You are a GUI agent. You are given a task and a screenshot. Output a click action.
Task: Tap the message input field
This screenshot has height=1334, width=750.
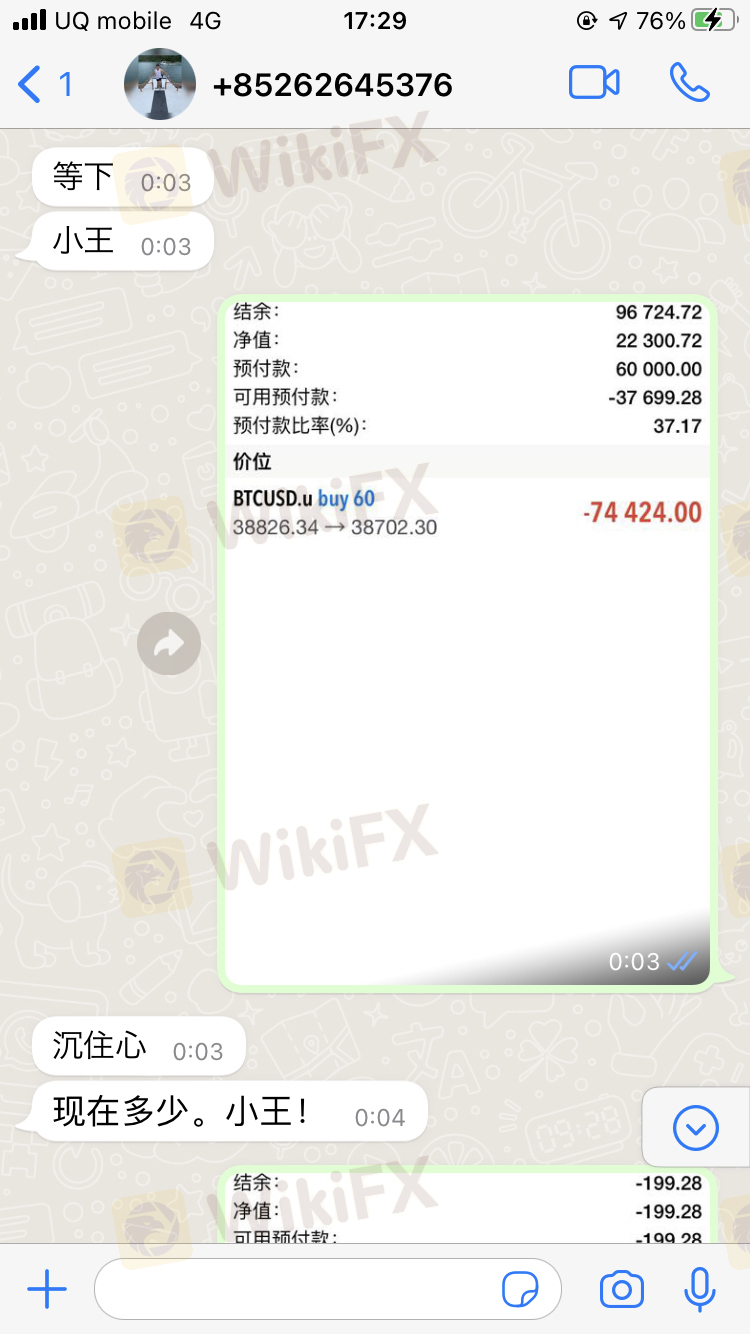coord(300,1290)
